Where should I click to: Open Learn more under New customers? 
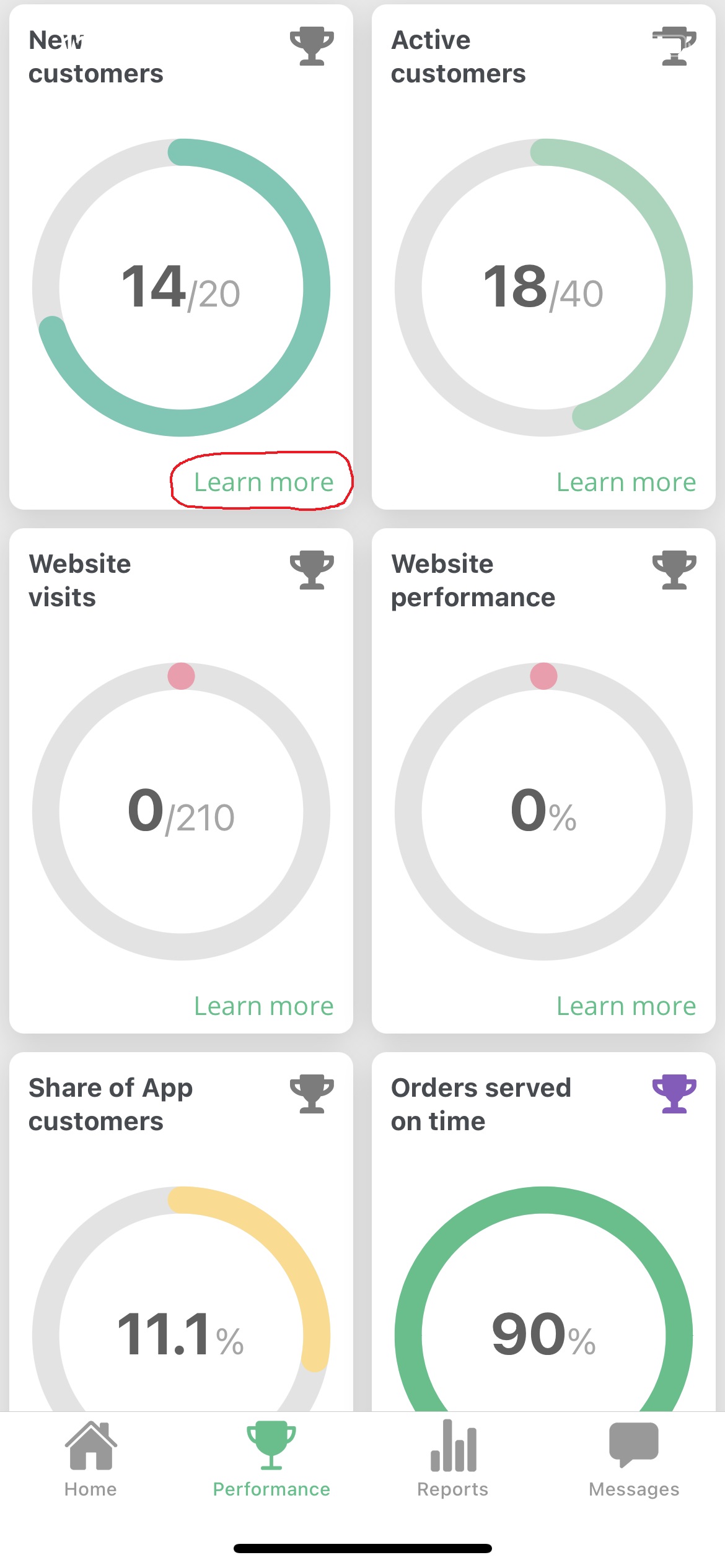click(263, 482)
